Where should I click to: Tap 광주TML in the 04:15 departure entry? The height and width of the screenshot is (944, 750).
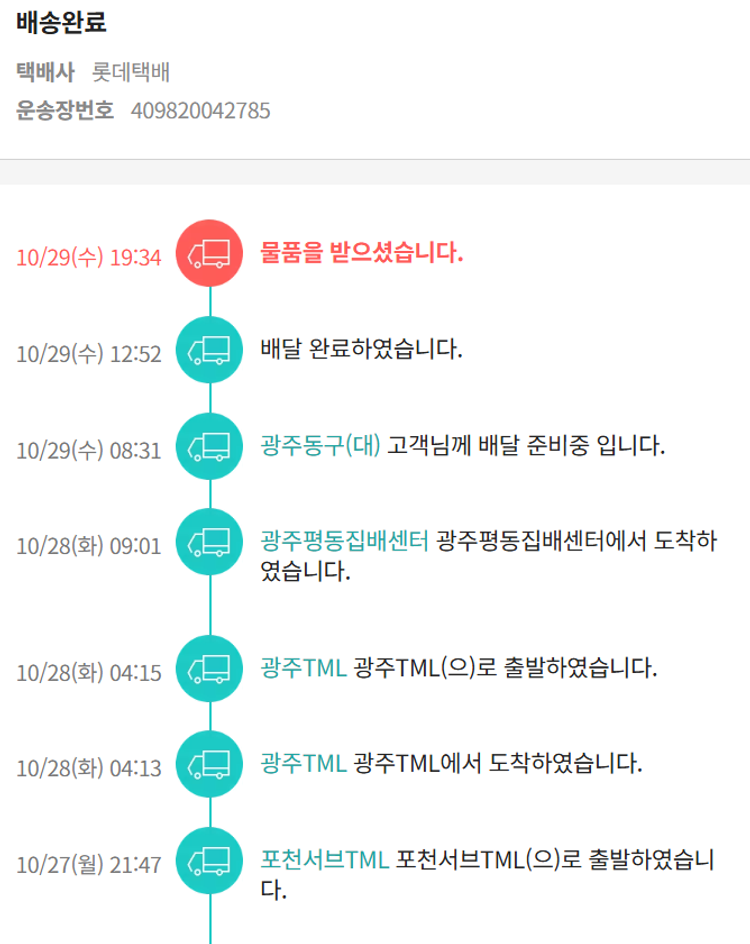pyautogui.click(x=303, y=667)
